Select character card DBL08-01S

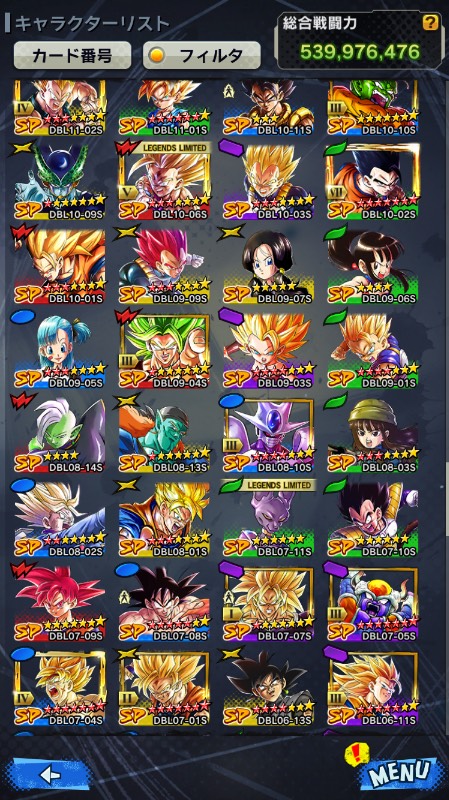pyautogui.click(x=164, y=519)
